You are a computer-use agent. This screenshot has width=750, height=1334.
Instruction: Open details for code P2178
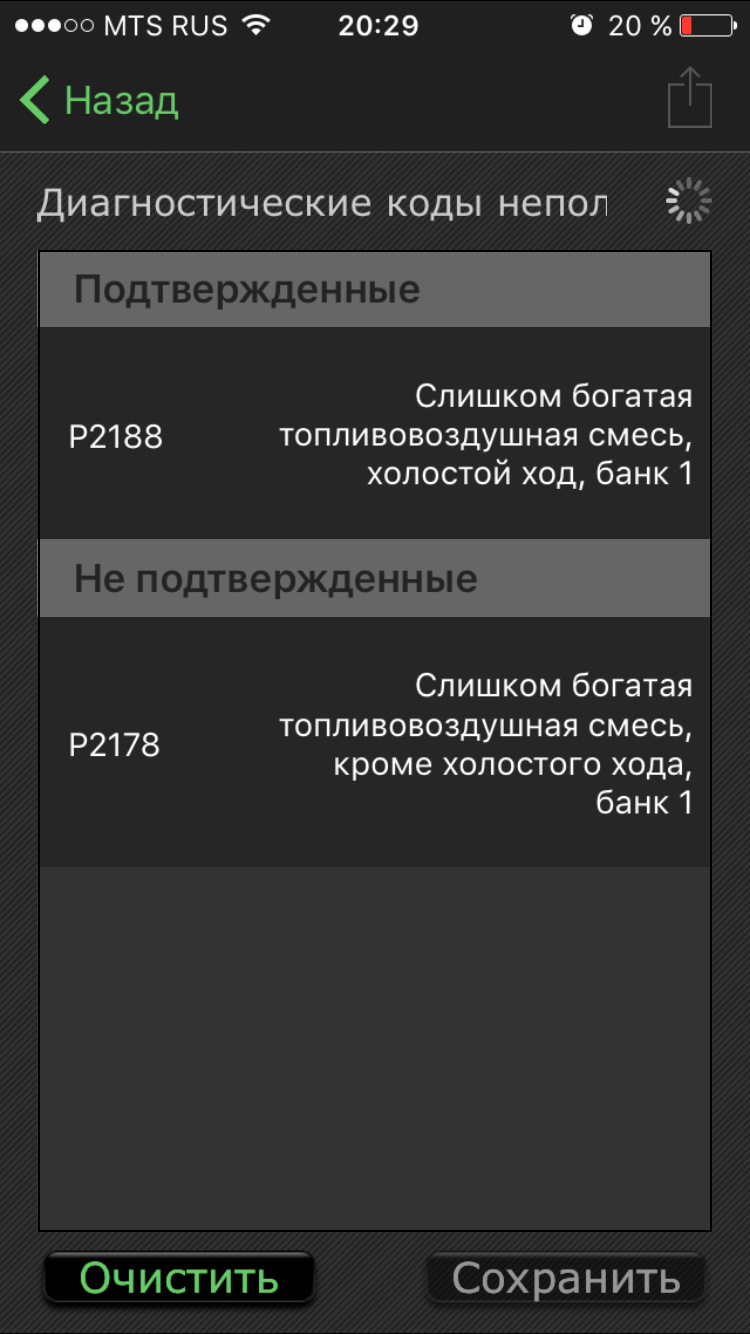pyautogui.click(x=374, y=743)
